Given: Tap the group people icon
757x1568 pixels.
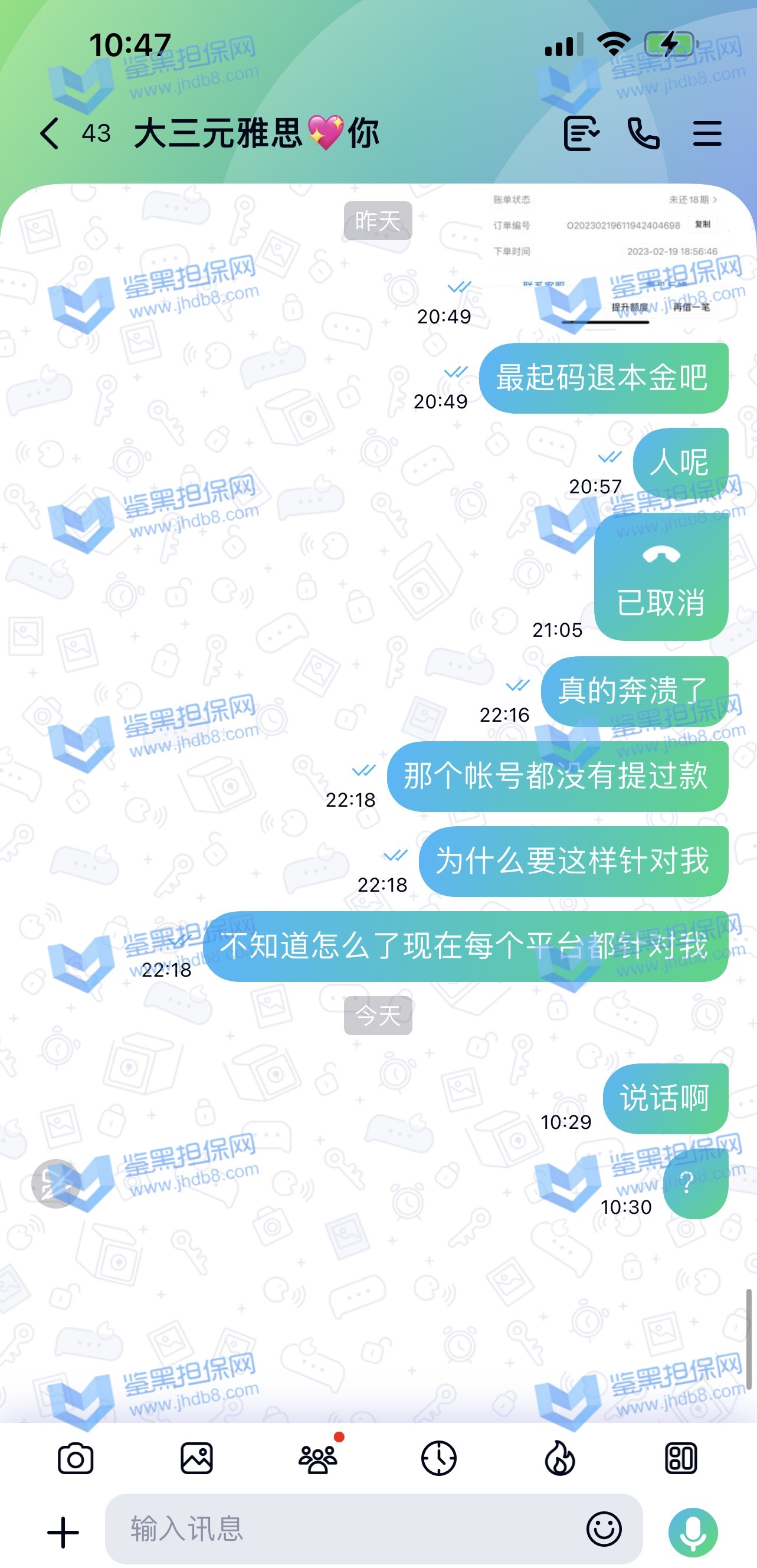Looking at the screenshot, I should pos(317,1459).
